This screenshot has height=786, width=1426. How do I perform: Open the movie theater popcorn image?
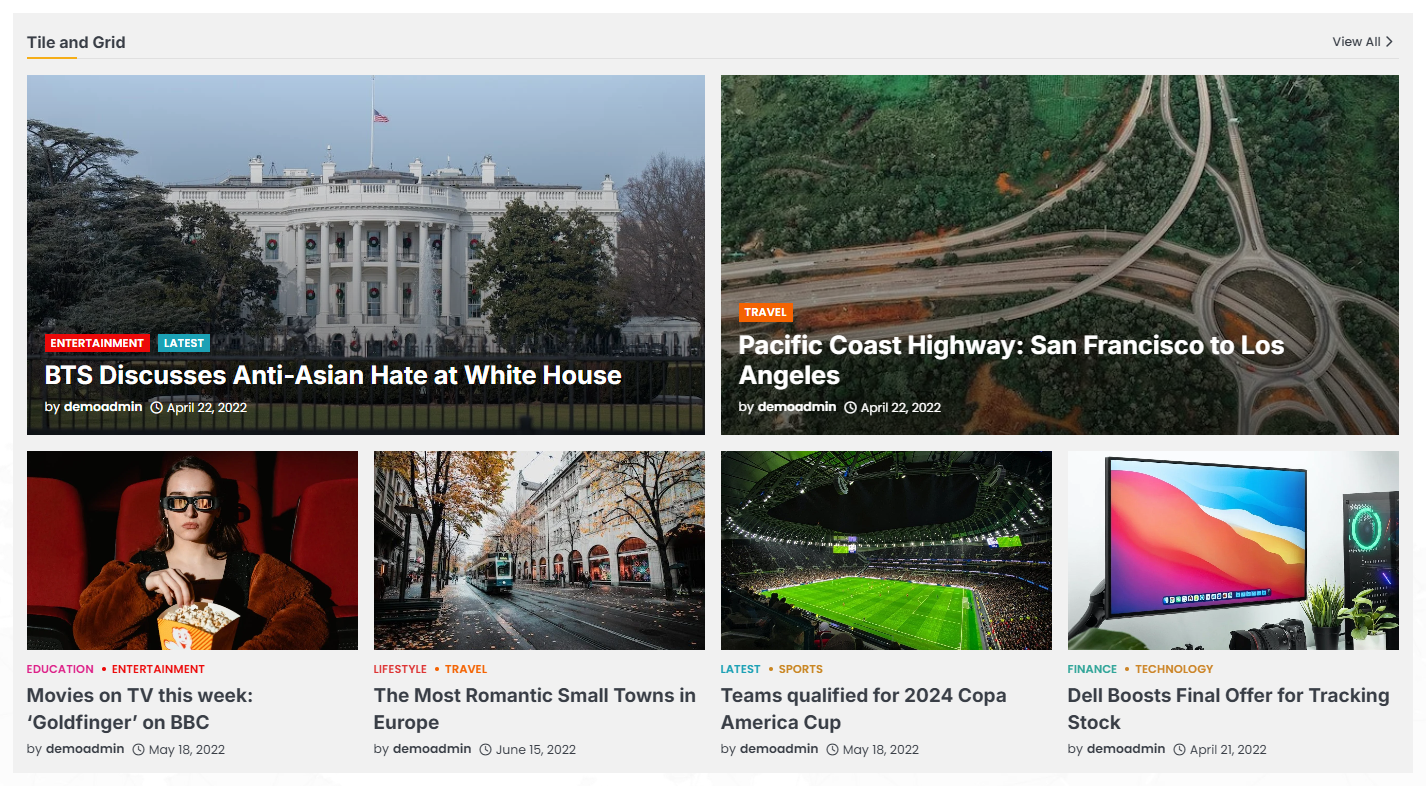click(192, 550)
